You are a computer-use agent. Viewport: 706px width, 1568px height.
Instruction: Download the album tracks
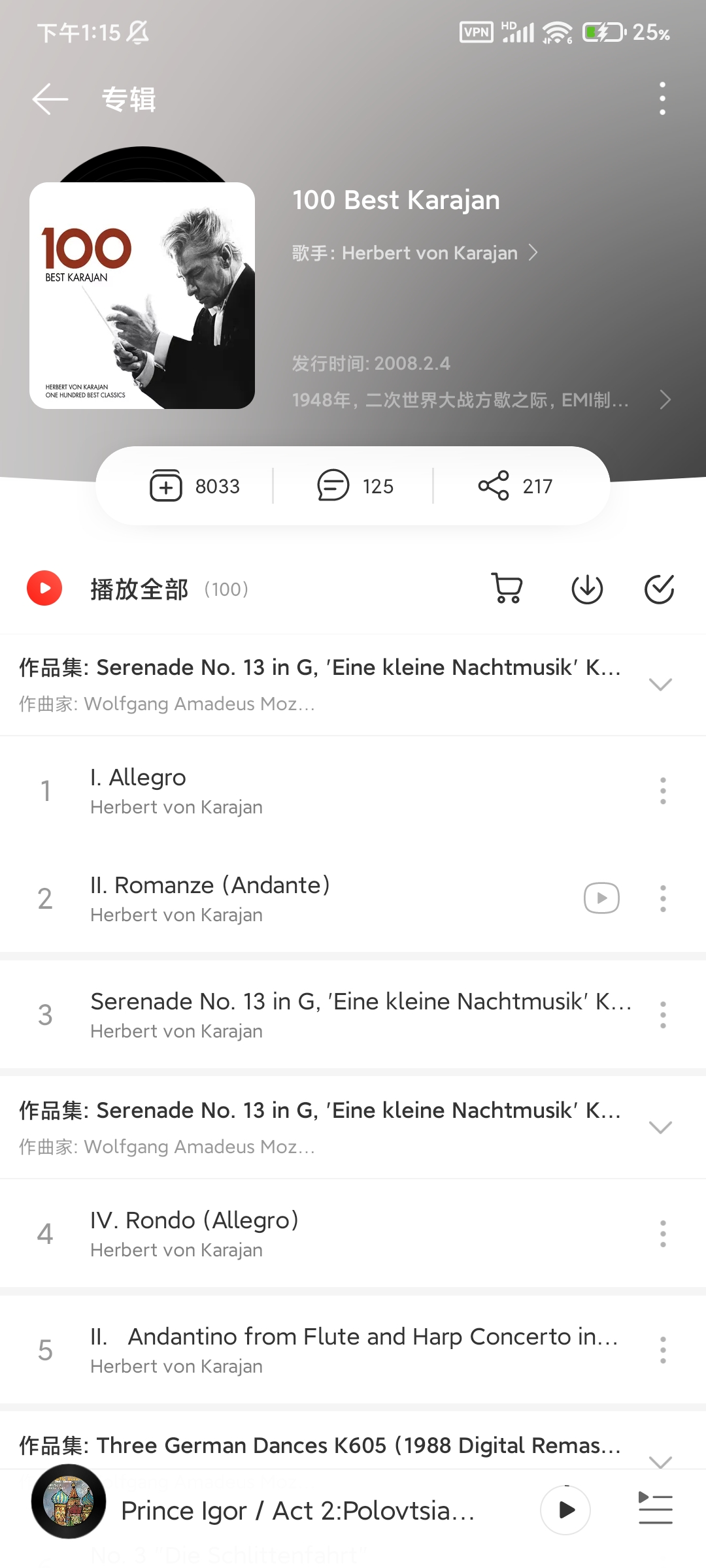(x=587, y=589)
